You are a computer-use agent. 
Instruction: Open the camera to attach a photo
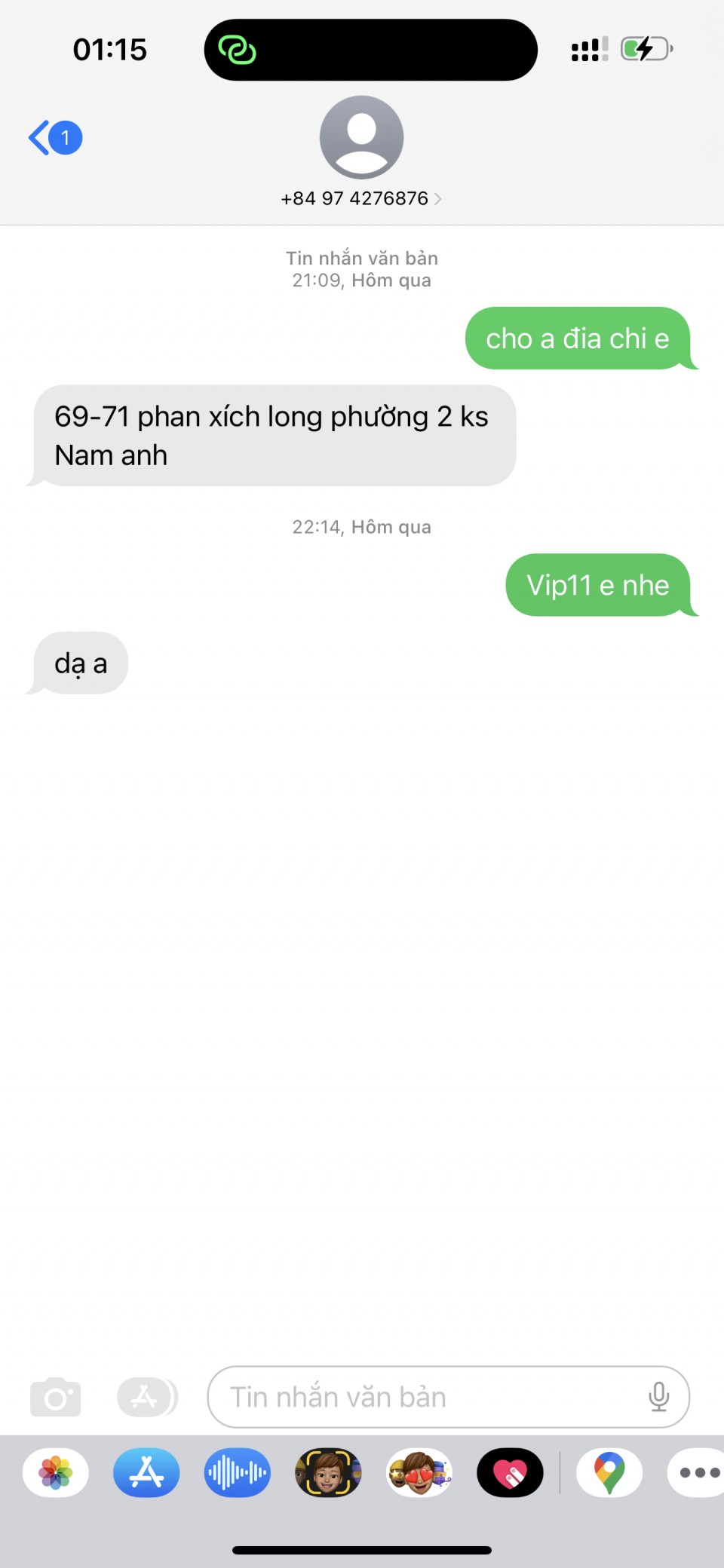pyautogui.click(x=55, y=1397)
